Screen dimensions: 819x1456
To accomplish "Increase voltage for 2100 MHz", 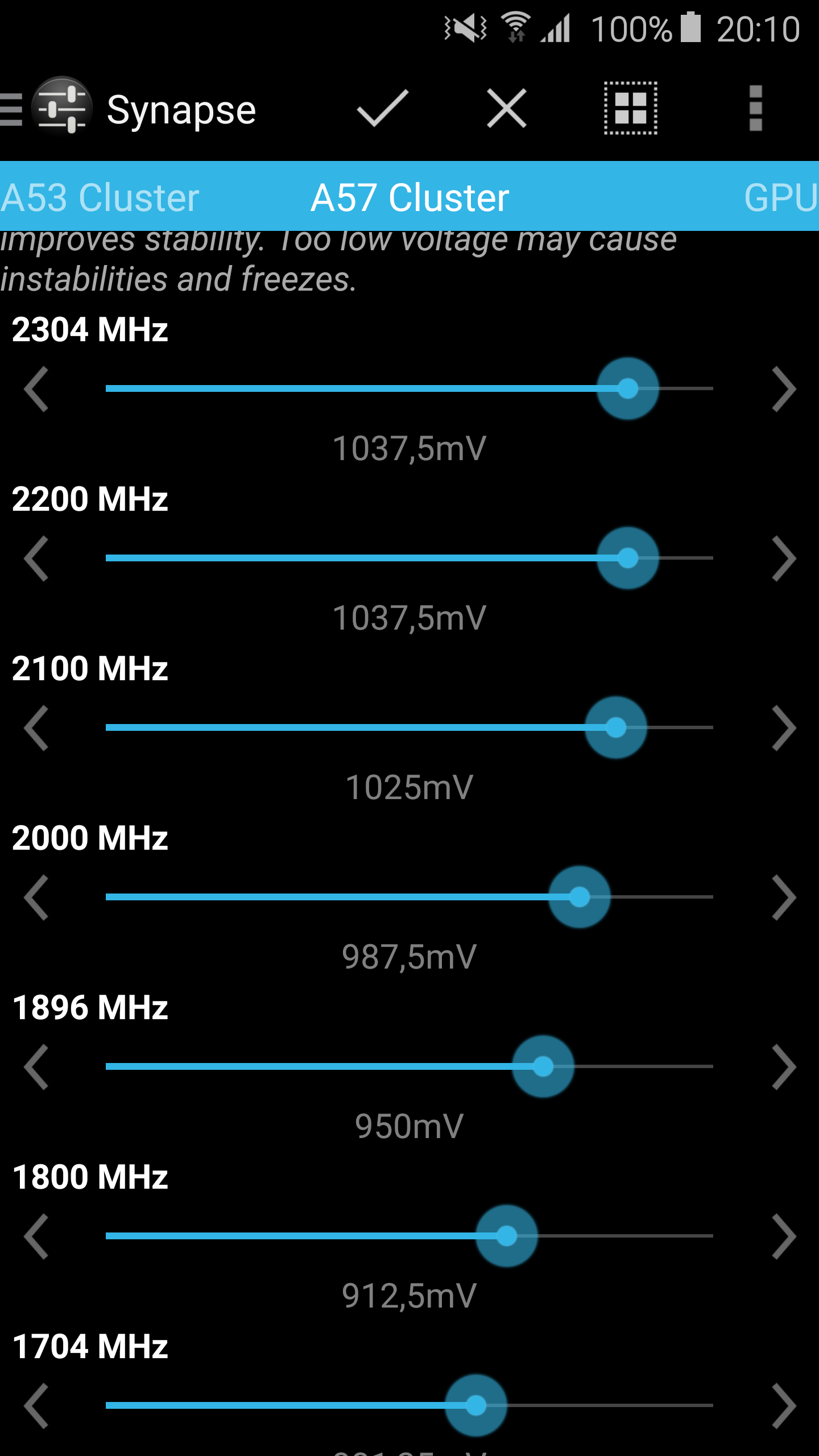I will pos(784,728).
